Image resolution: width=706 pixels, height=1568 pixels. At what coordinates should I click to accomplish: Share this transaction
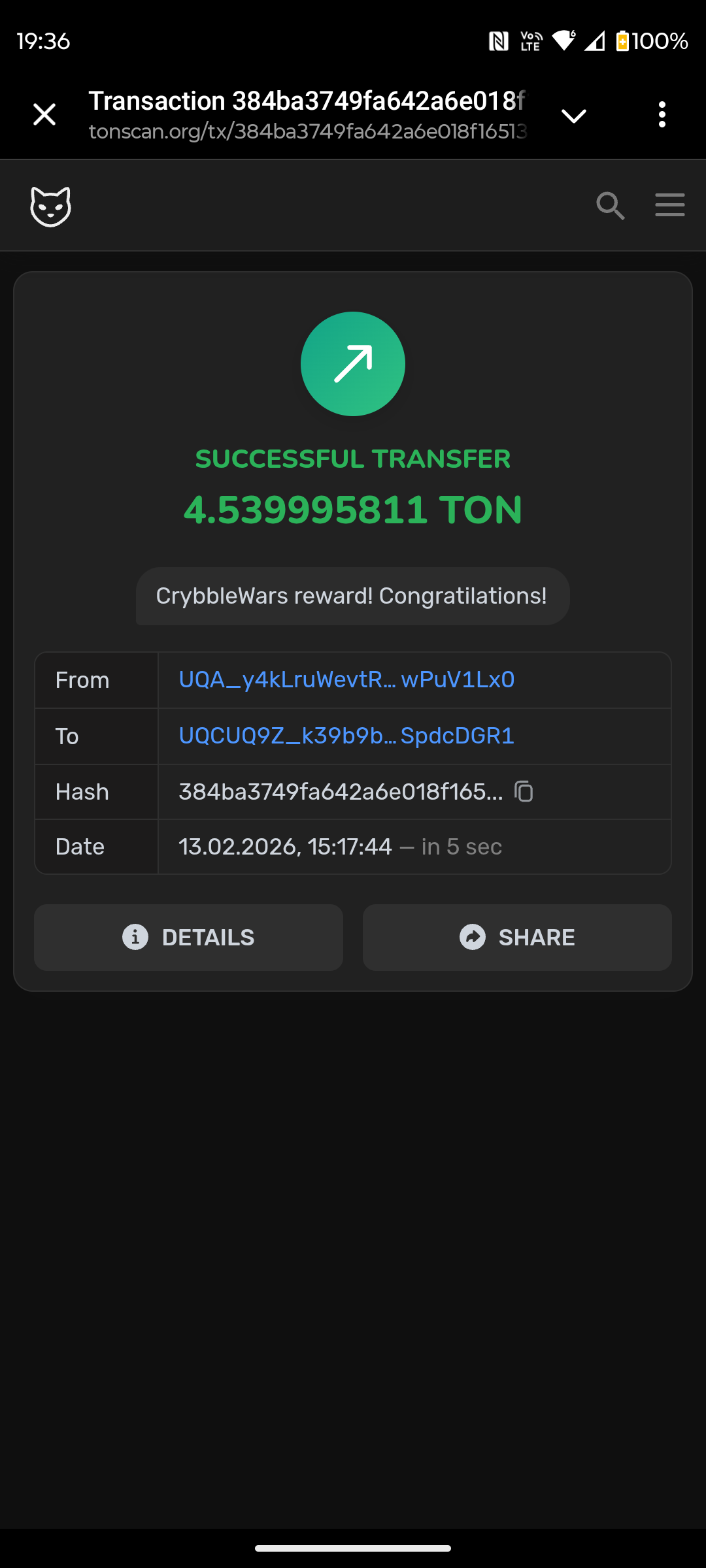pos(517,938)
